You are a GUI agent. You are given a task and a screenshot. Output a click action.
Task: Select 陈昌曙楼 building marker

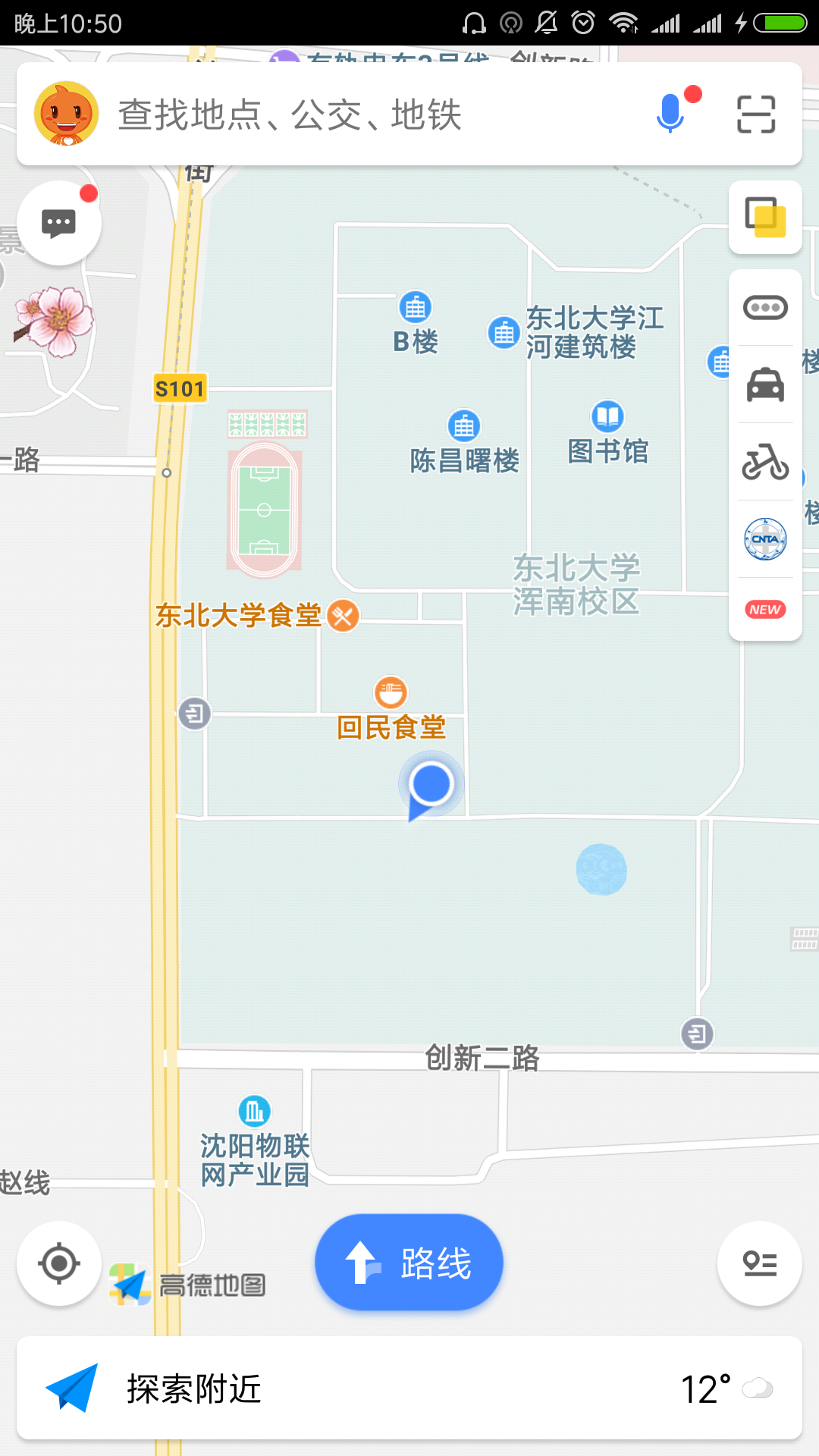point(464,441)
